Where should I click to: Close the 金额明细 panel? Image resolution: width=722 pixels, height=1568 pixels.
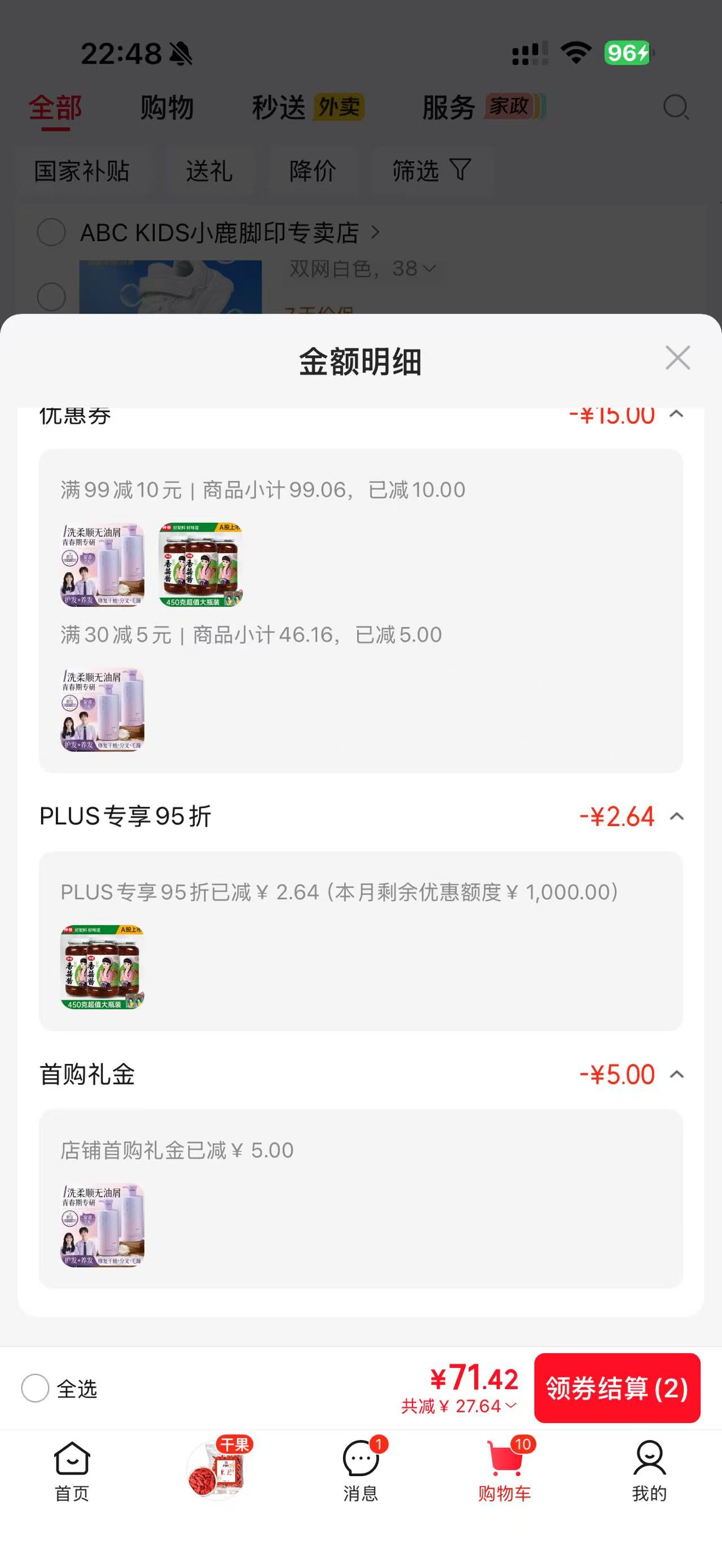(677, 358)
